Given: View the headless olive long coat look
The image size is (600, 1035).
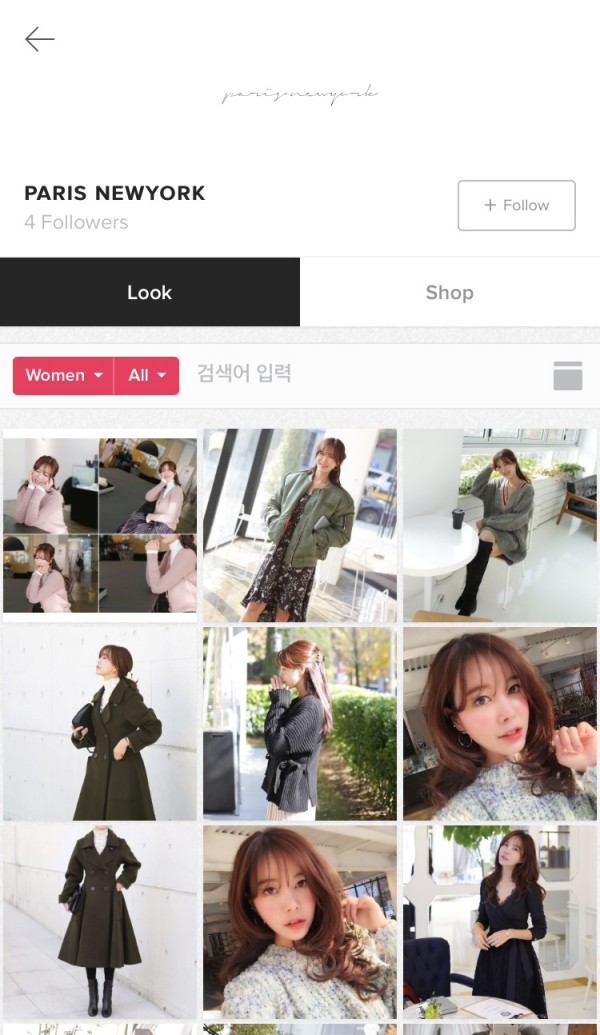Looking at the screenshot, I should [x=100, y=920].
